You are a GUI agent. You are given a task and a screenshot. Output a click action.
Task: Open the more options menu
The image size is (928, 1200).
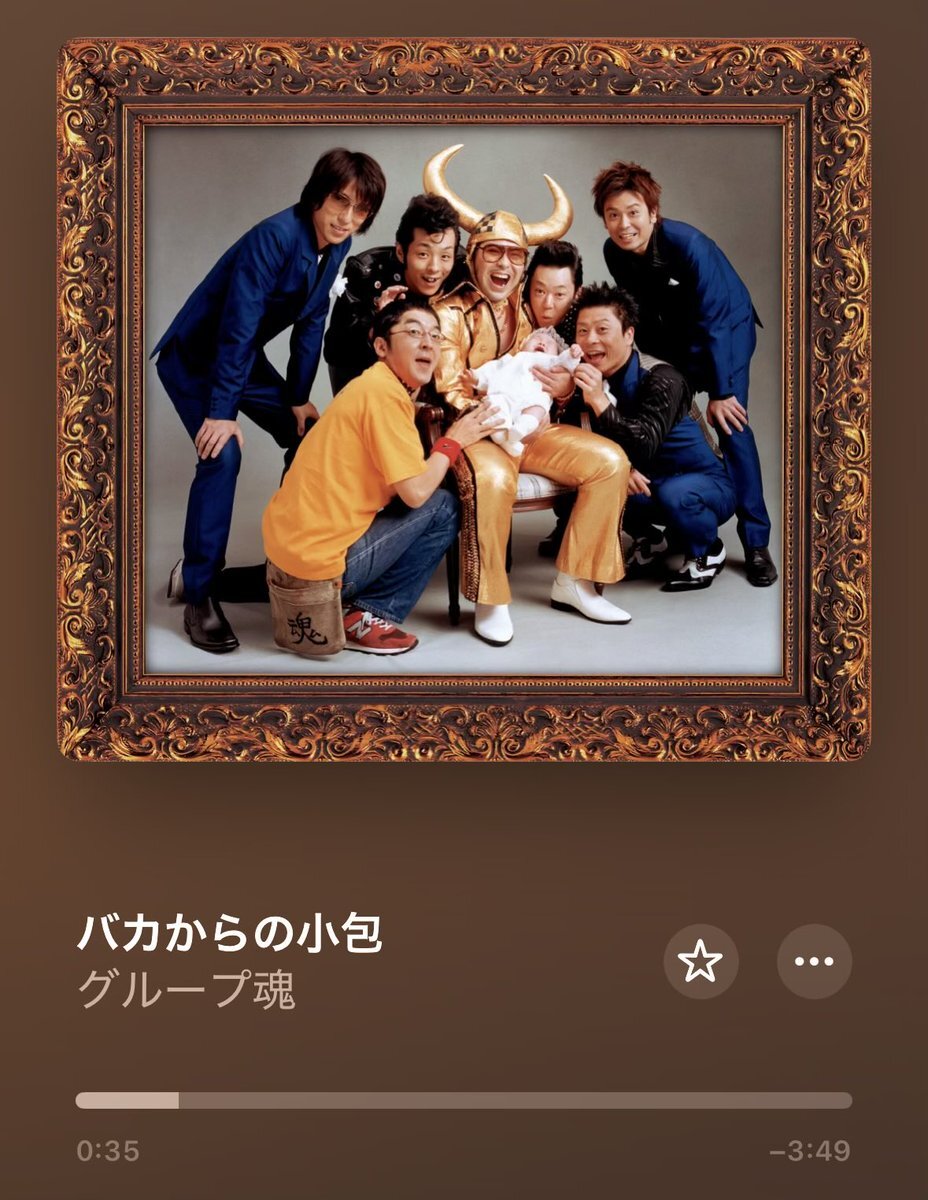click(814, 962)
